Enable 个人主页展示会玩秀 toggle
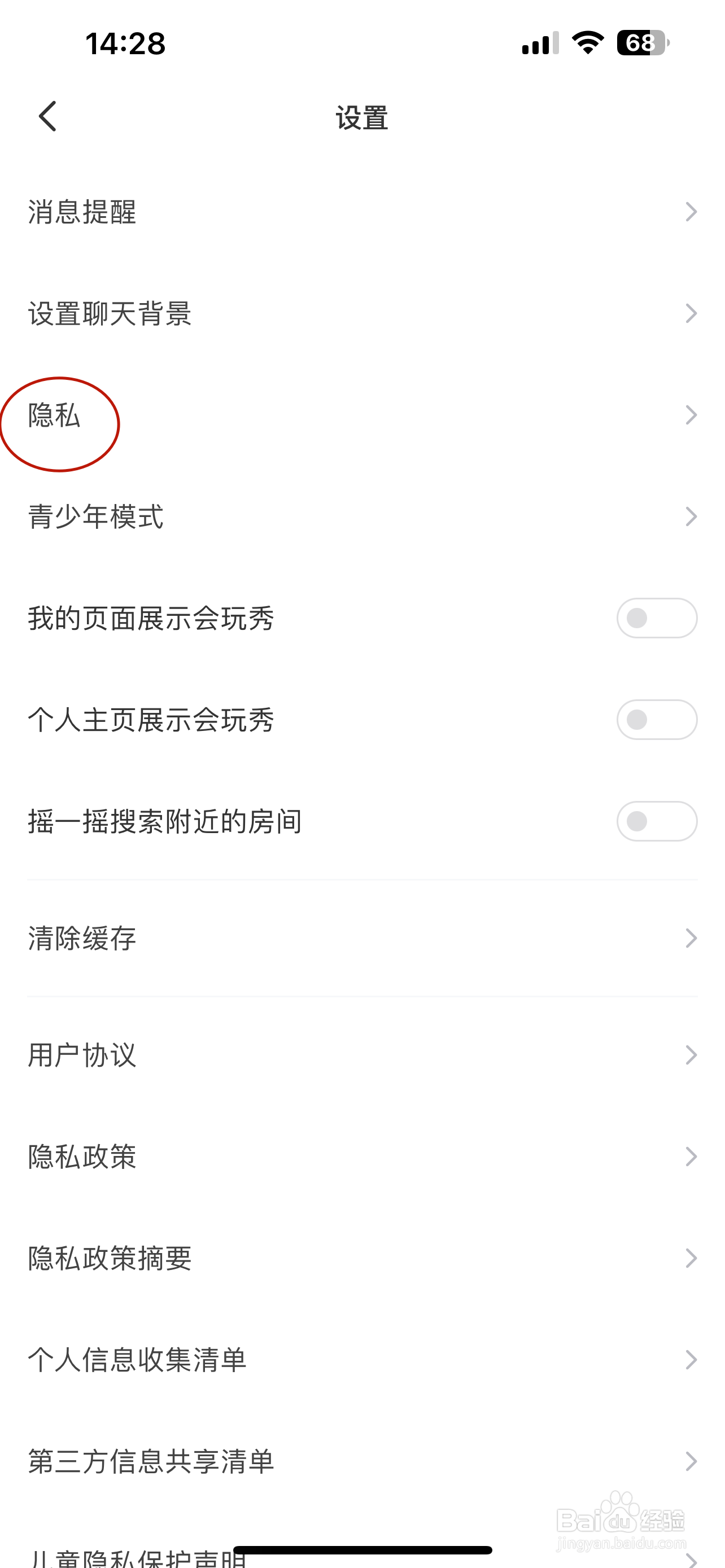The height and width of the screenshot is (1568, 725). (x=656, y=719)
